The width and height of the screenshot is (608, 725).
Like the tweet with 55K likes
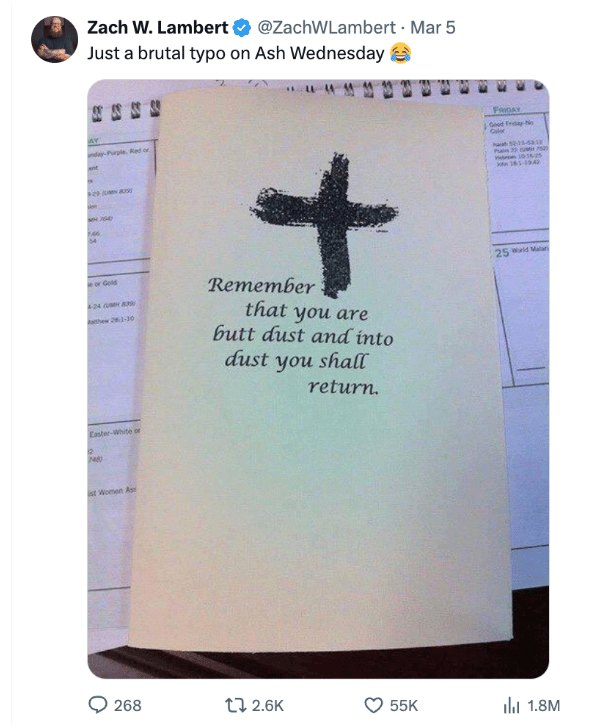tap(374, 705)
